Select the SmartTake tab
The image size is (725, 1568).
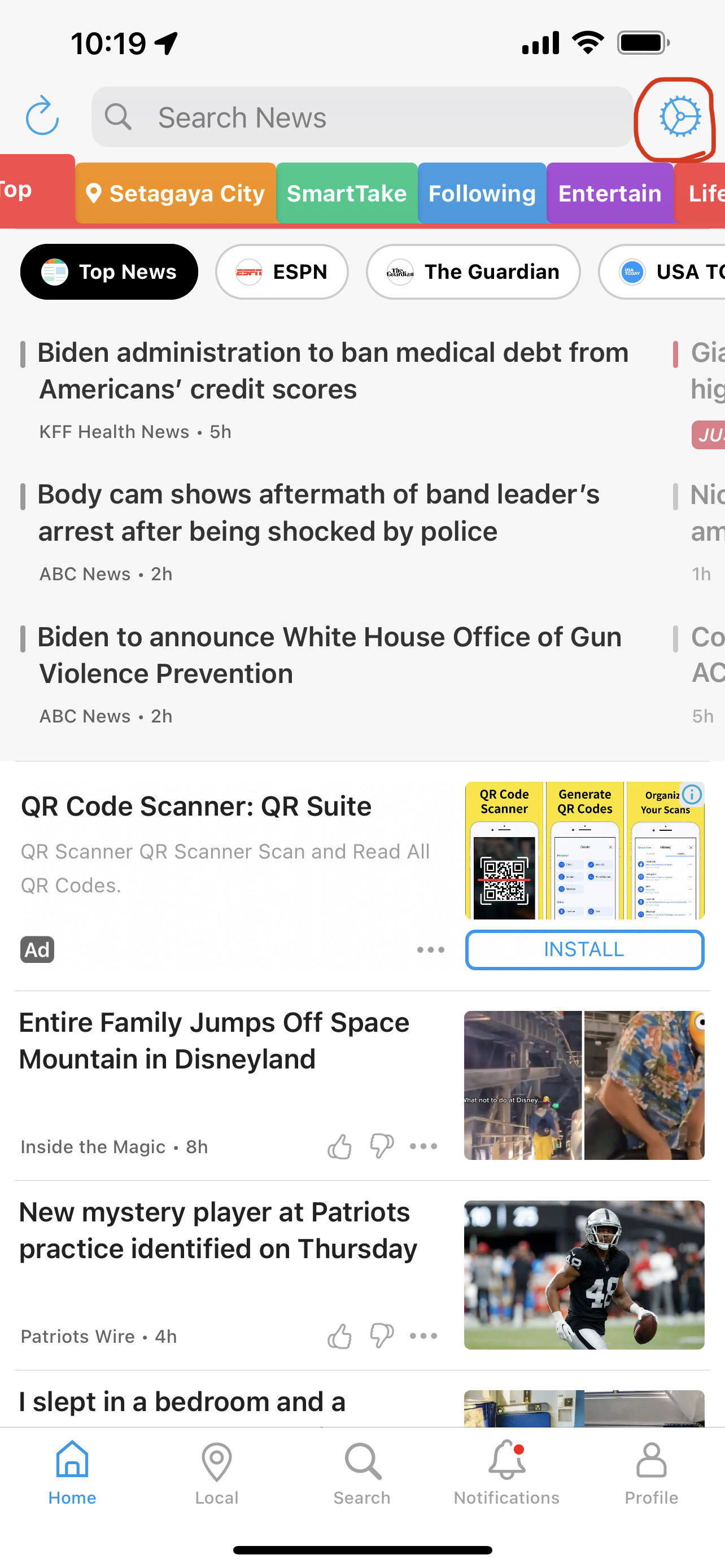pyautogui.click(x=347, y=193)
